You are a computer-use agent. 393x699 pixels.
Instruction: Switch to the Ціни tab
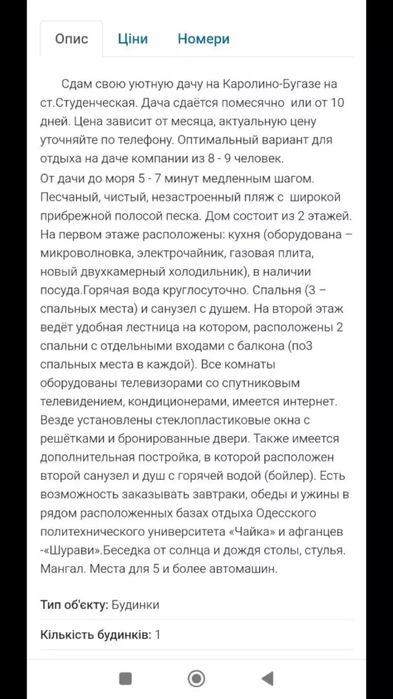coord(133,39)
